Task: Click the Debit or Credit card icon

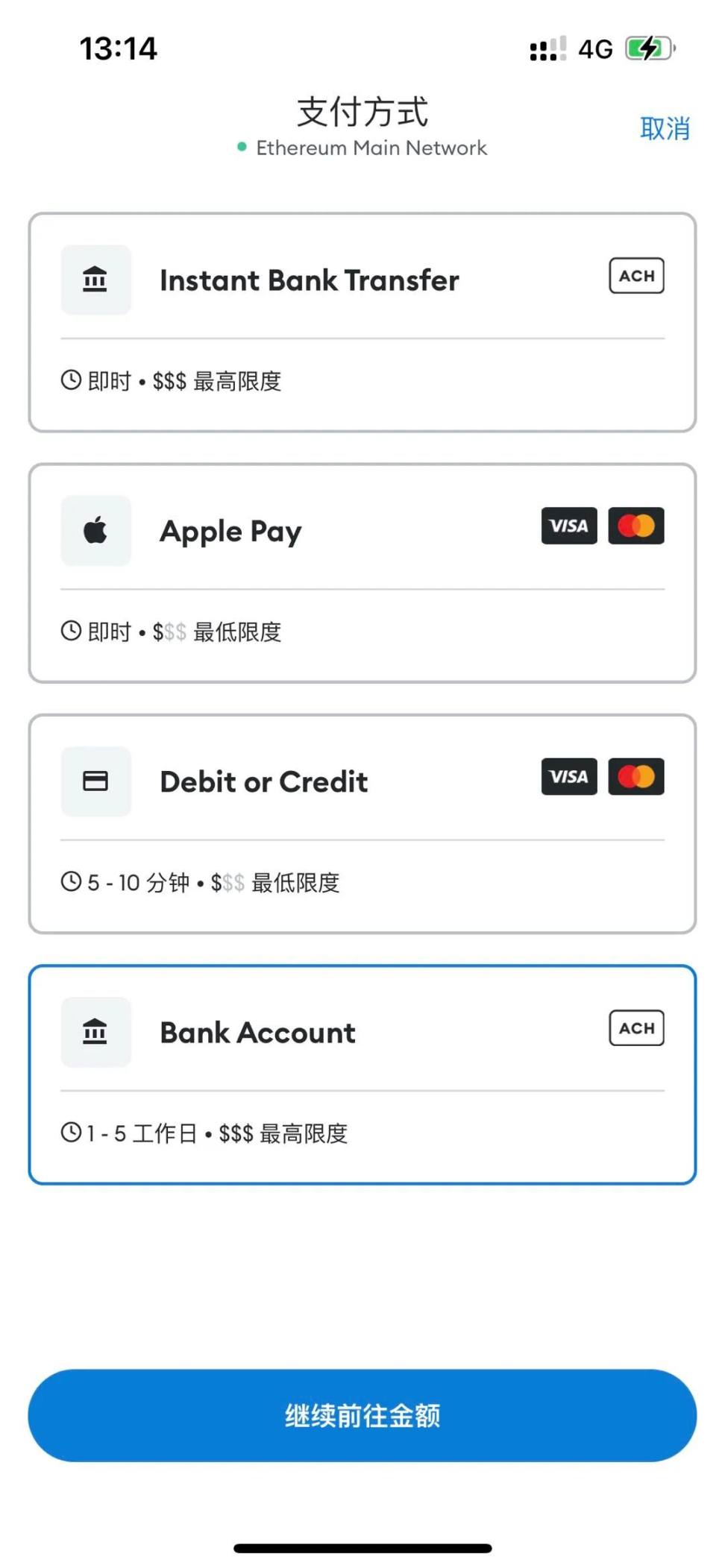Action: pos(95,781)
